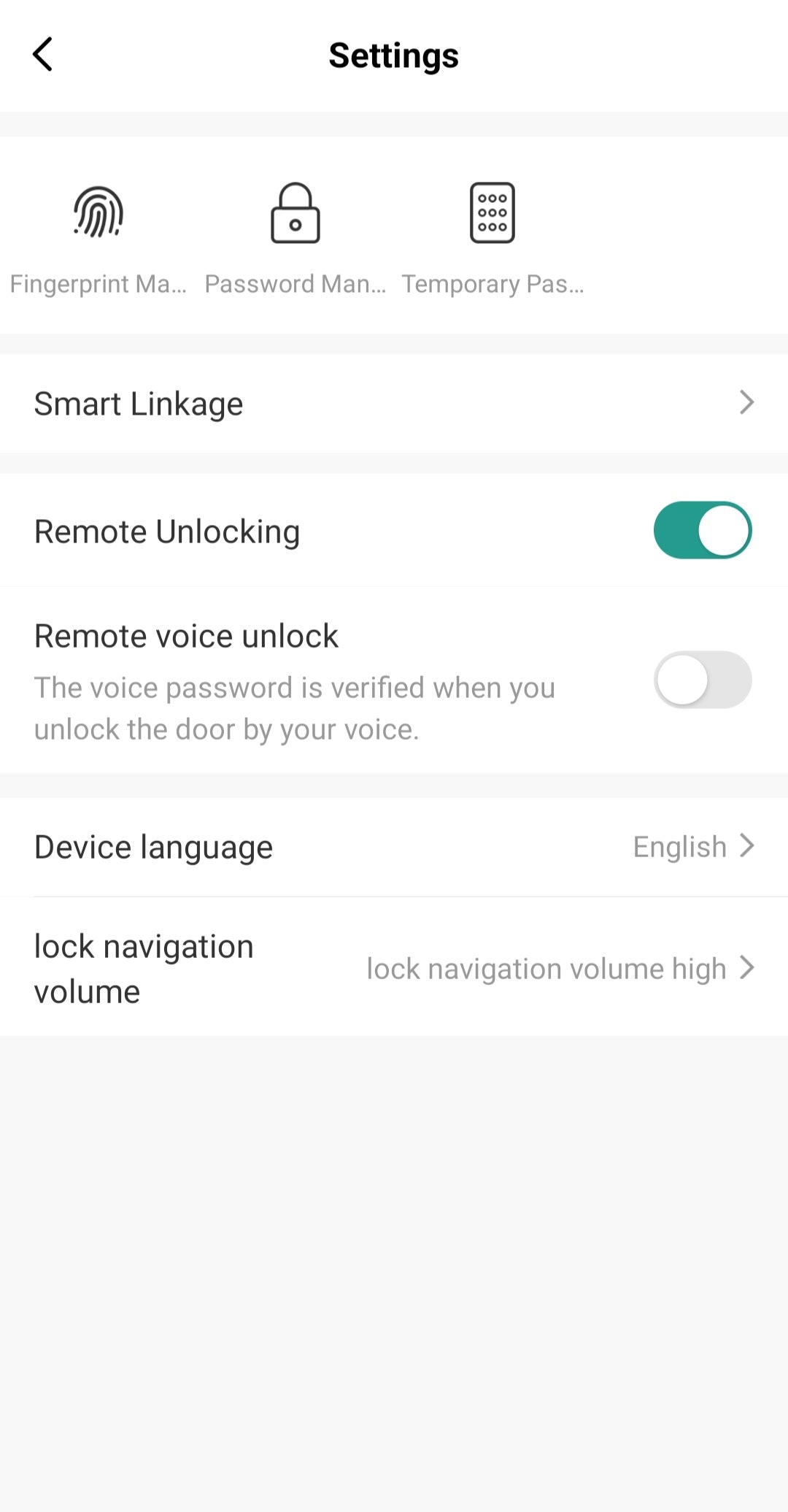
Task: Open lock navigation volume options
Action: point(394,968)
